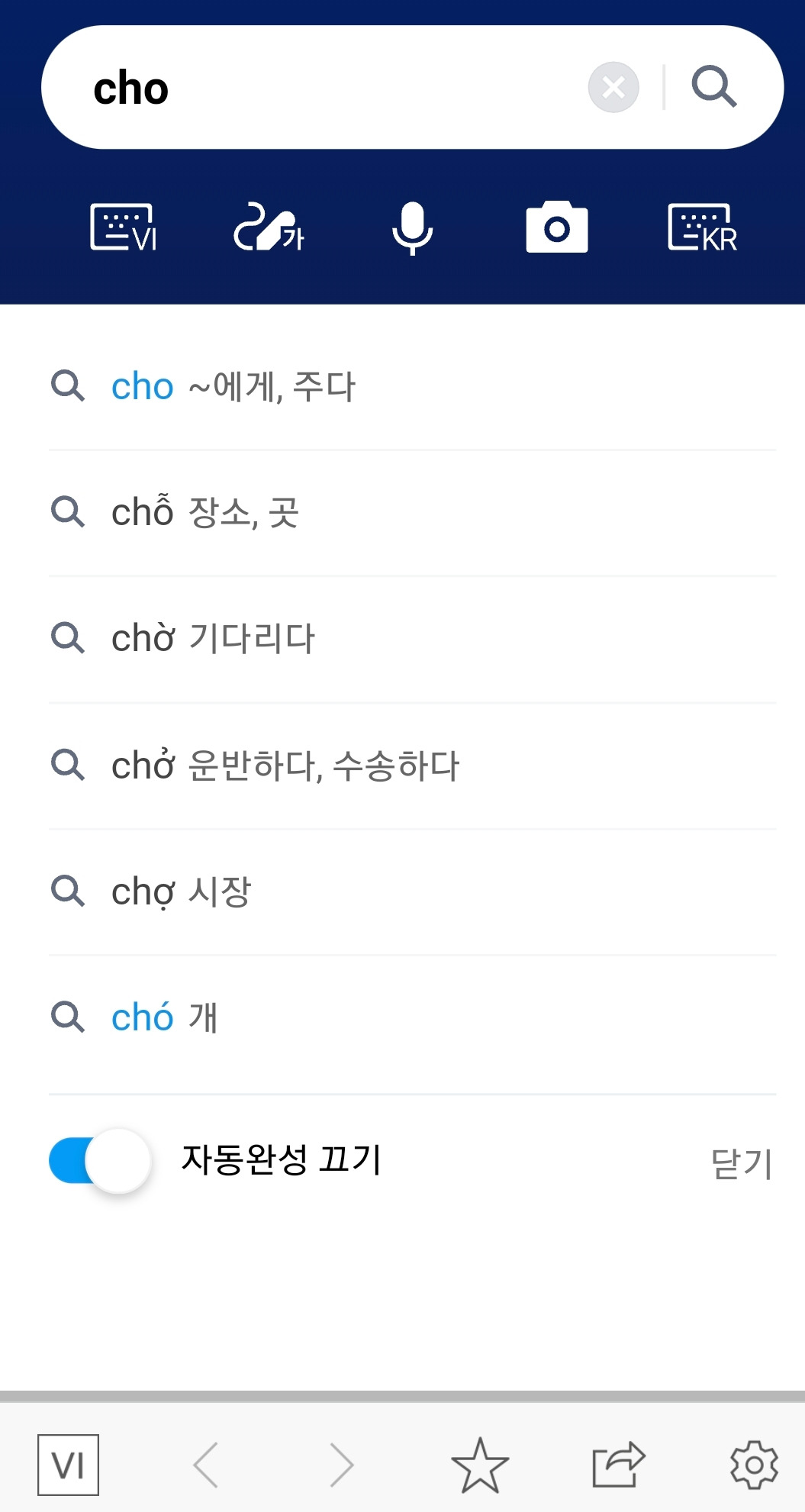Open camera translation
This screenshot has width=805, height=1512.
557,227
